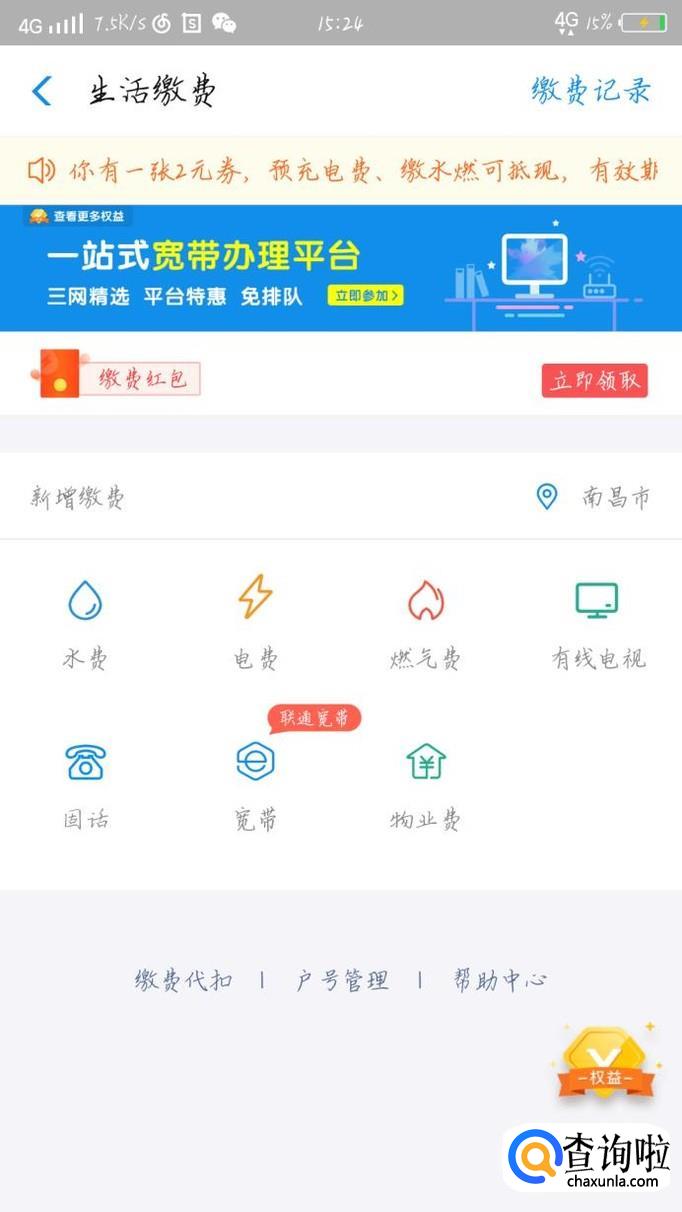Open 户号管理 account management
This screenshot has width=682, height=1212.
(x=342, y=980)
